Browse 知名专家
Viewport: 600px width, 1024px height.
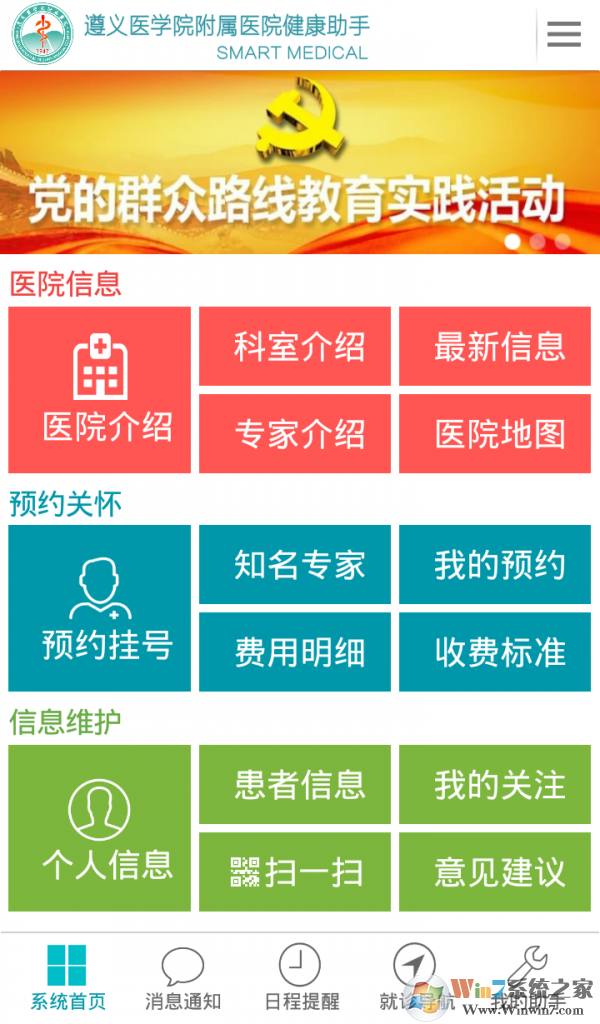click(x=299, y=565)
